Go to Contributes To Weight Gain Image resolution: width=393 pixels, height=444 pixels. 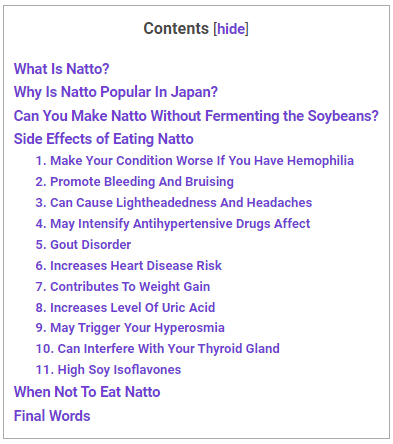[x=123, y=287]
